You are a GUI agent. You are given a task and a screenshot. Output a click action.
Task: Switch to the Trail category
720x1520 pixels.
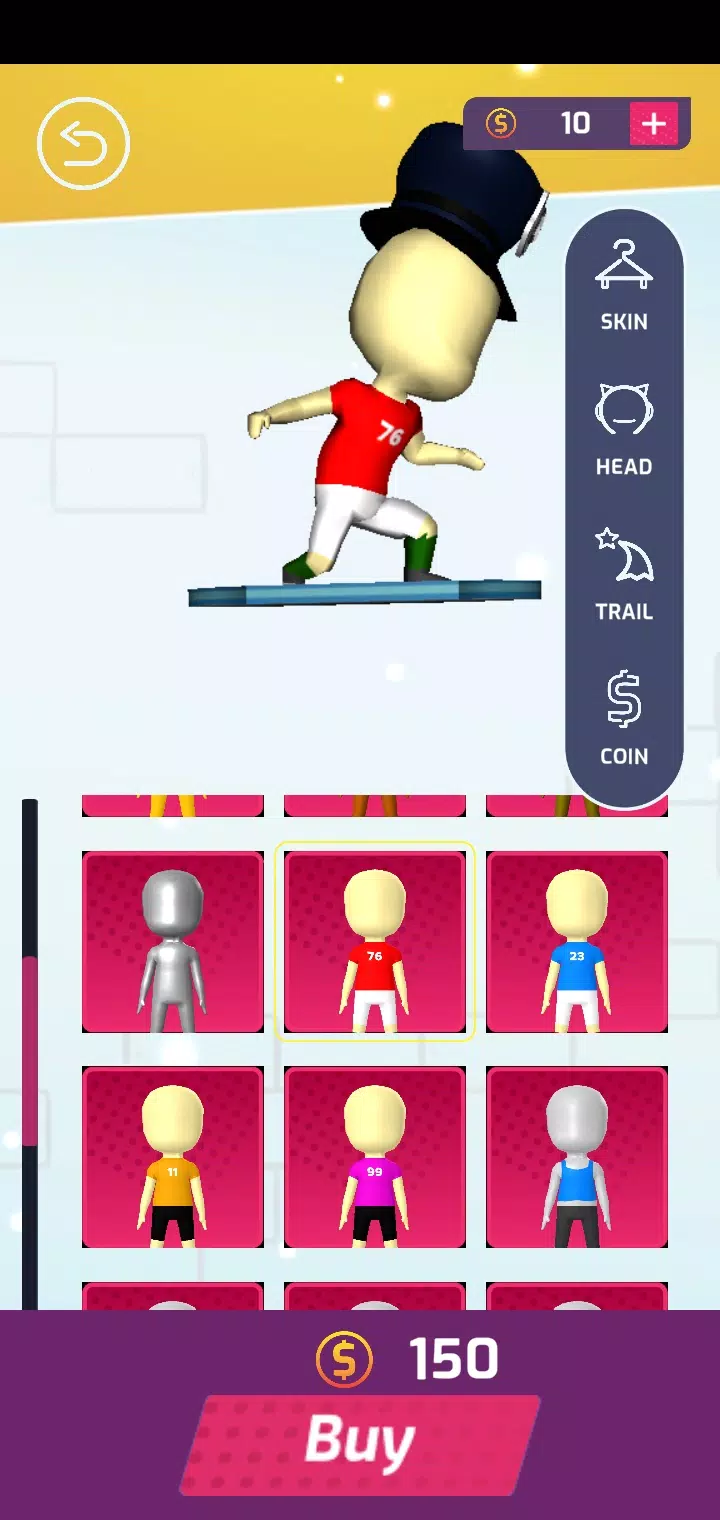[x=624, y=575]
